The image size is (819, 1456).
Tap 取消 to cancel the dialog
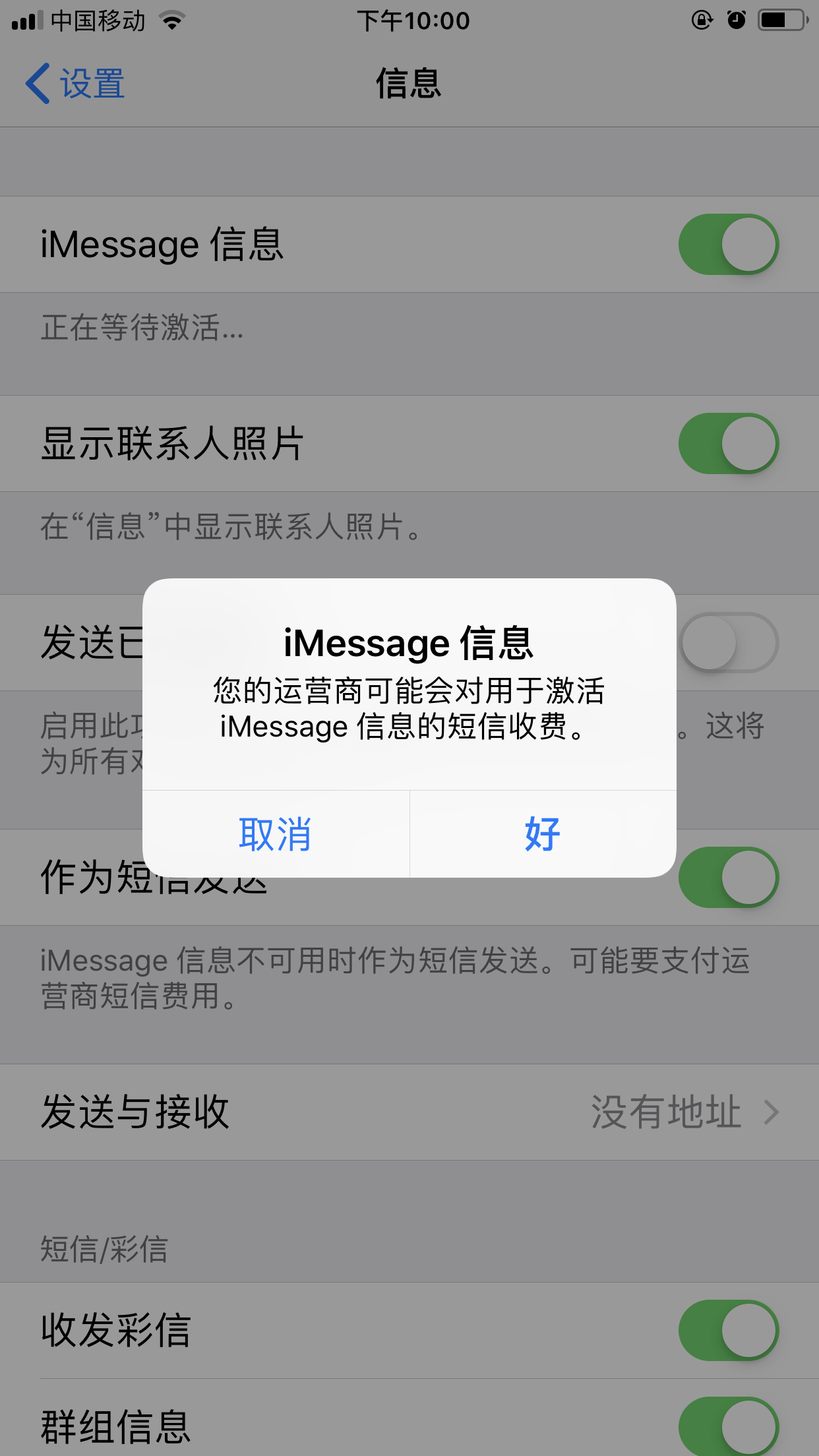(276, 834)
